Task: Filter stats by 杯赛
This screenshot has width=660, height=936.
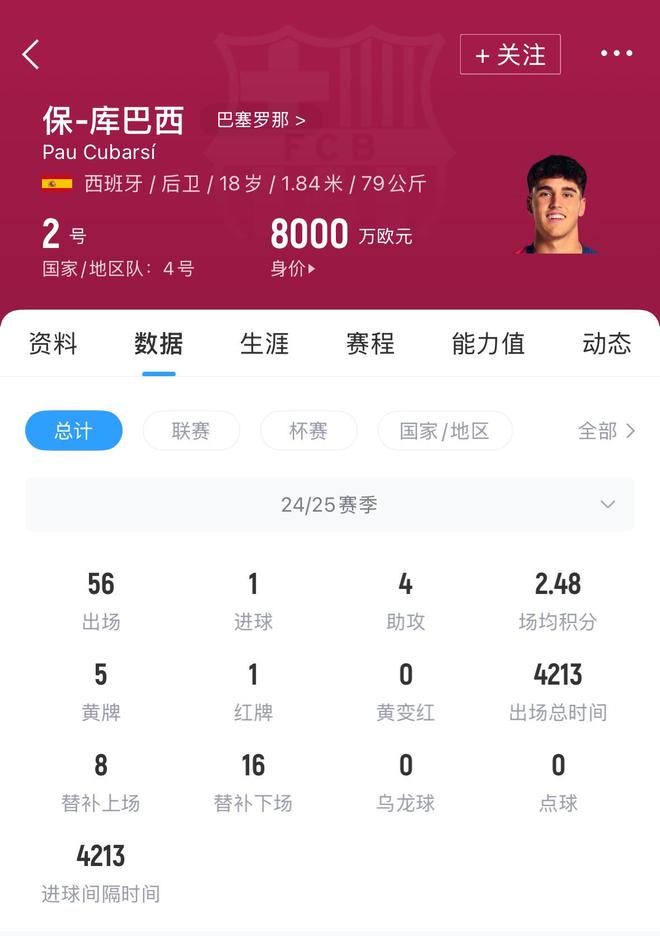Action: point(309,431)
